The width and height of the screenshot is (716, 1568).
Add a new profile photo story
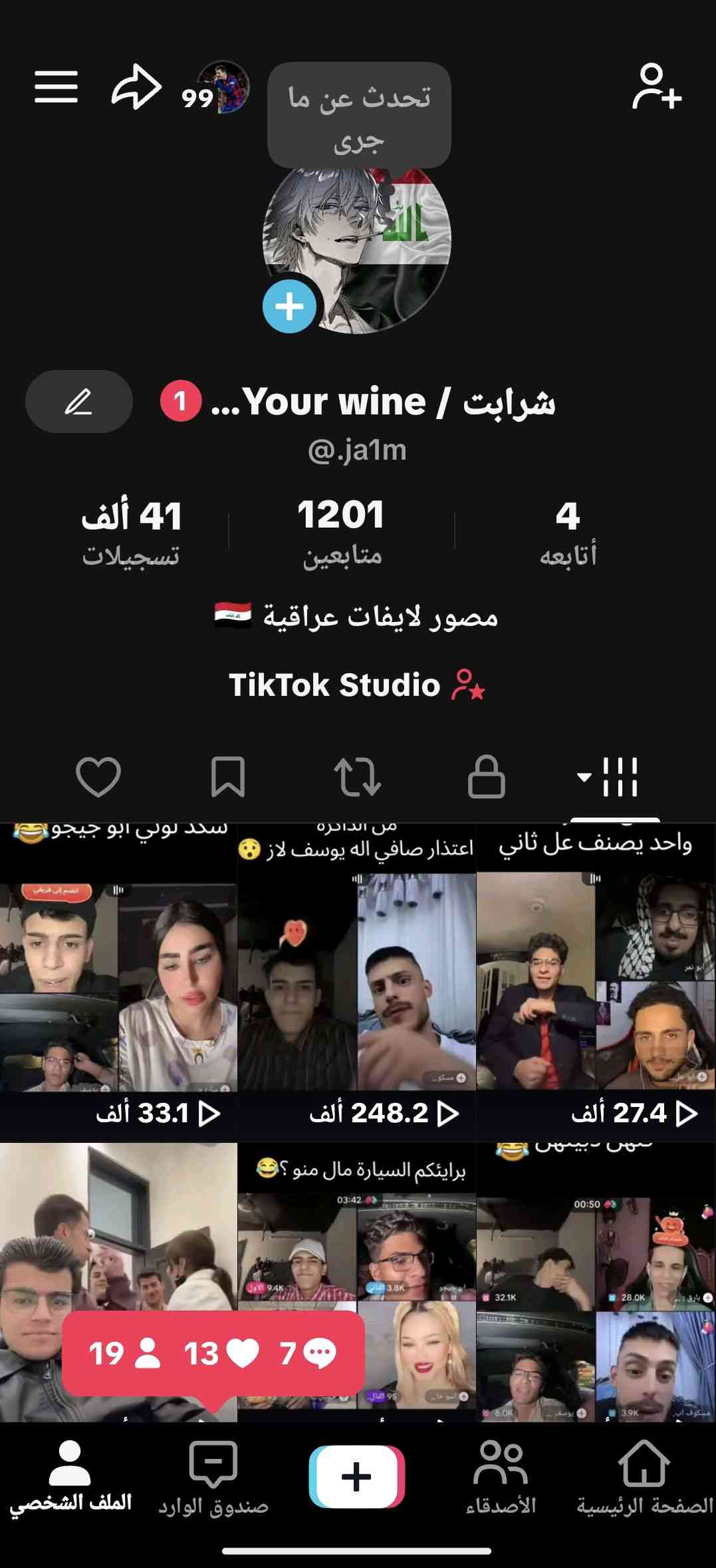(x=289, y=307)
